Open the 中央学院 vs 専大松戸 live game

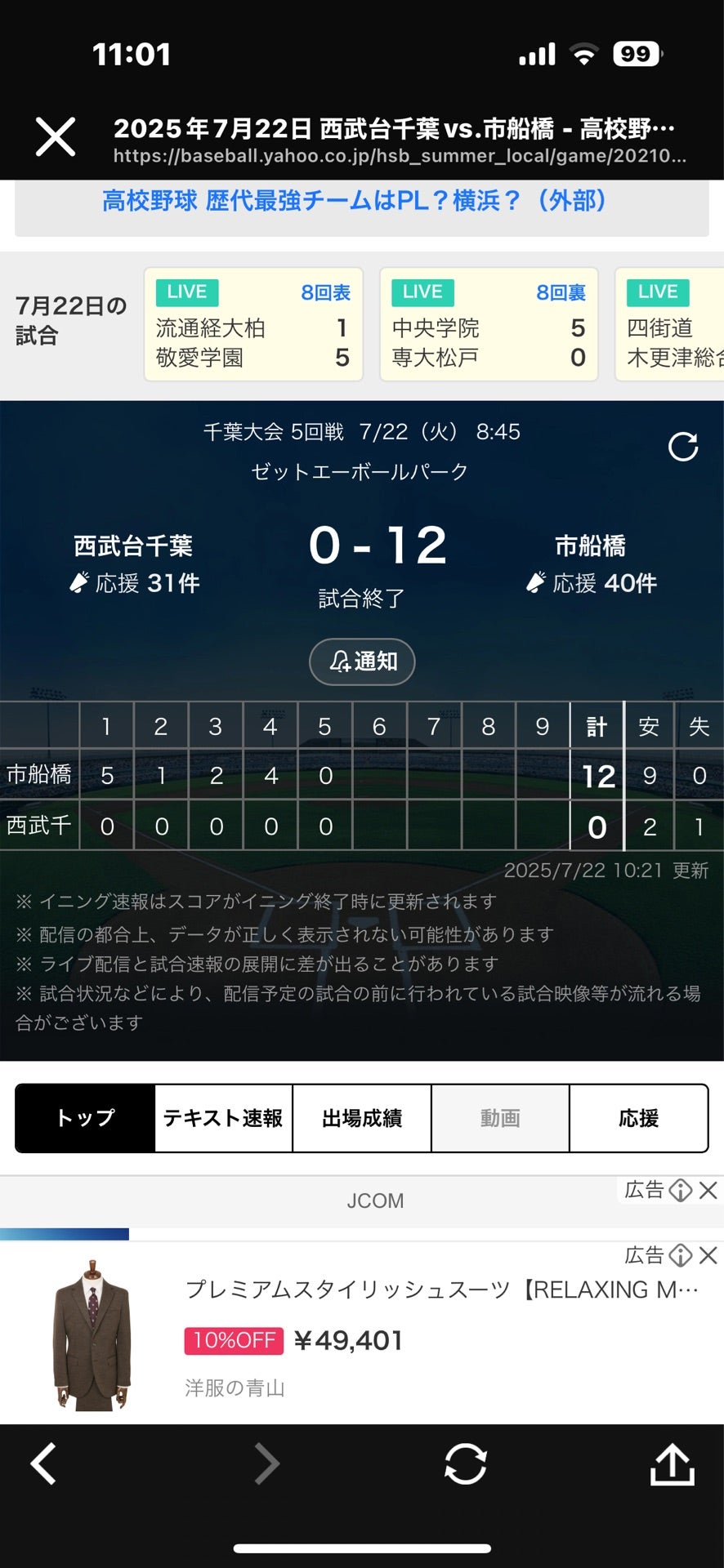[488, 325]
